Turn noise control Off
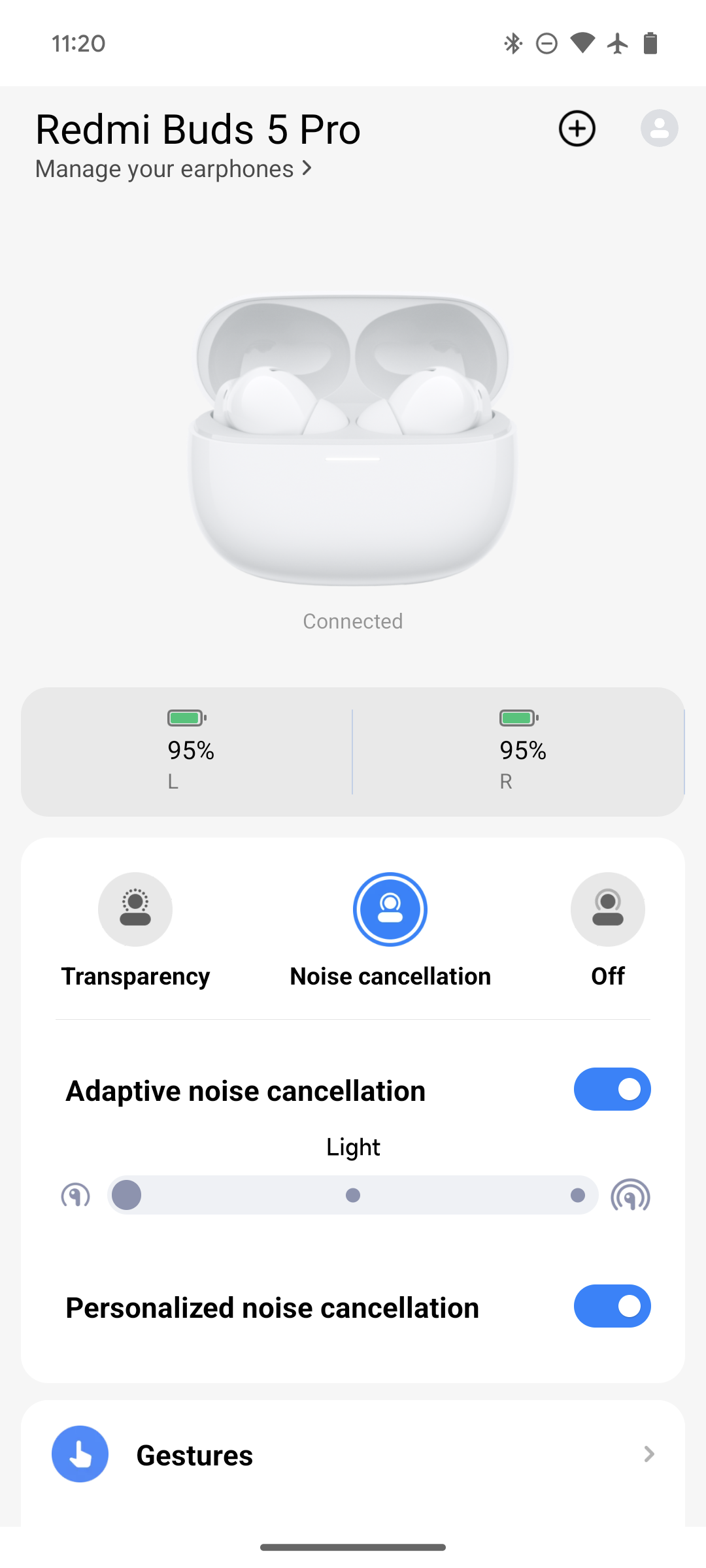The height and width of the screenshot is (1568, 706). tap(608, 909)
